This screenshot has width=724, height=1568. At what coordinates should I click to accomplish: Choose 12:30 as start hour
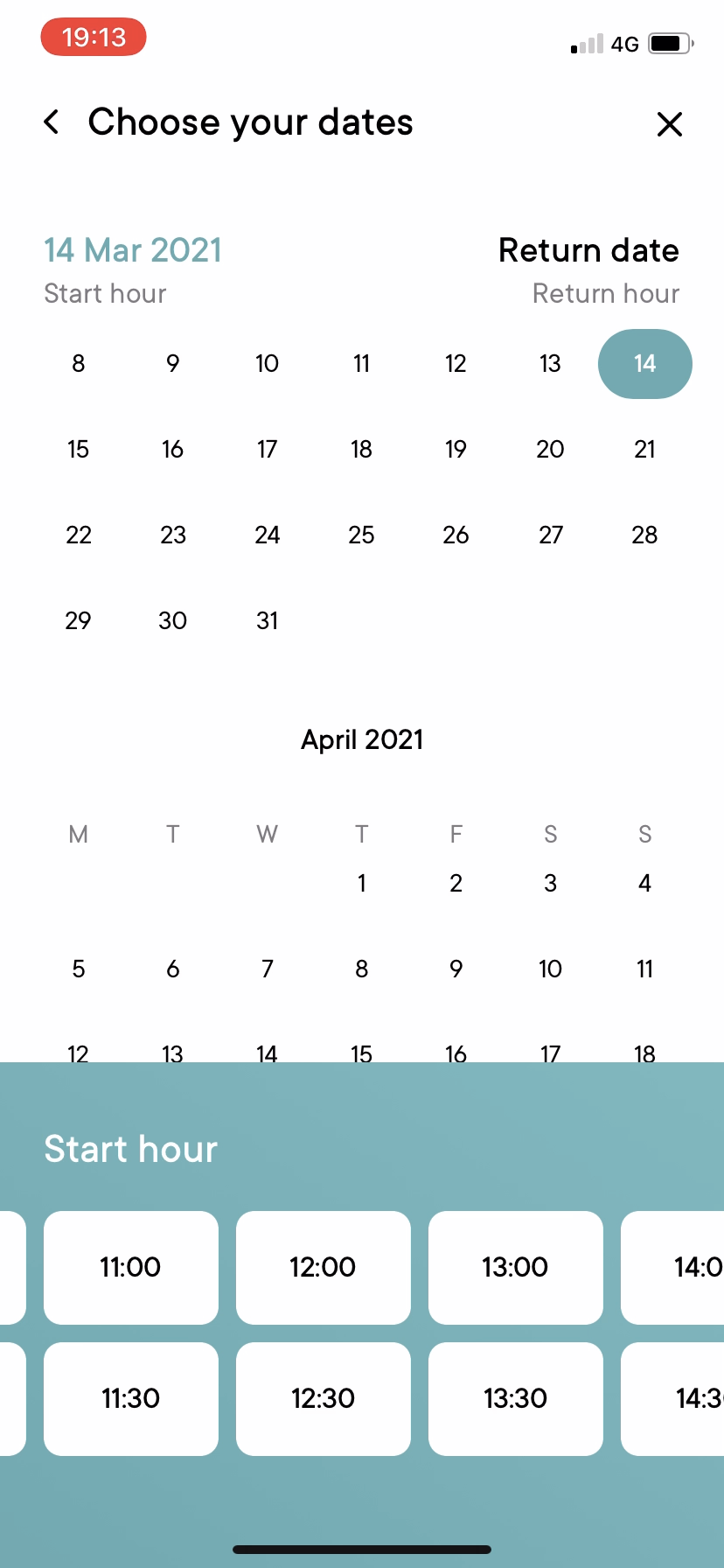pos(324,1398)
